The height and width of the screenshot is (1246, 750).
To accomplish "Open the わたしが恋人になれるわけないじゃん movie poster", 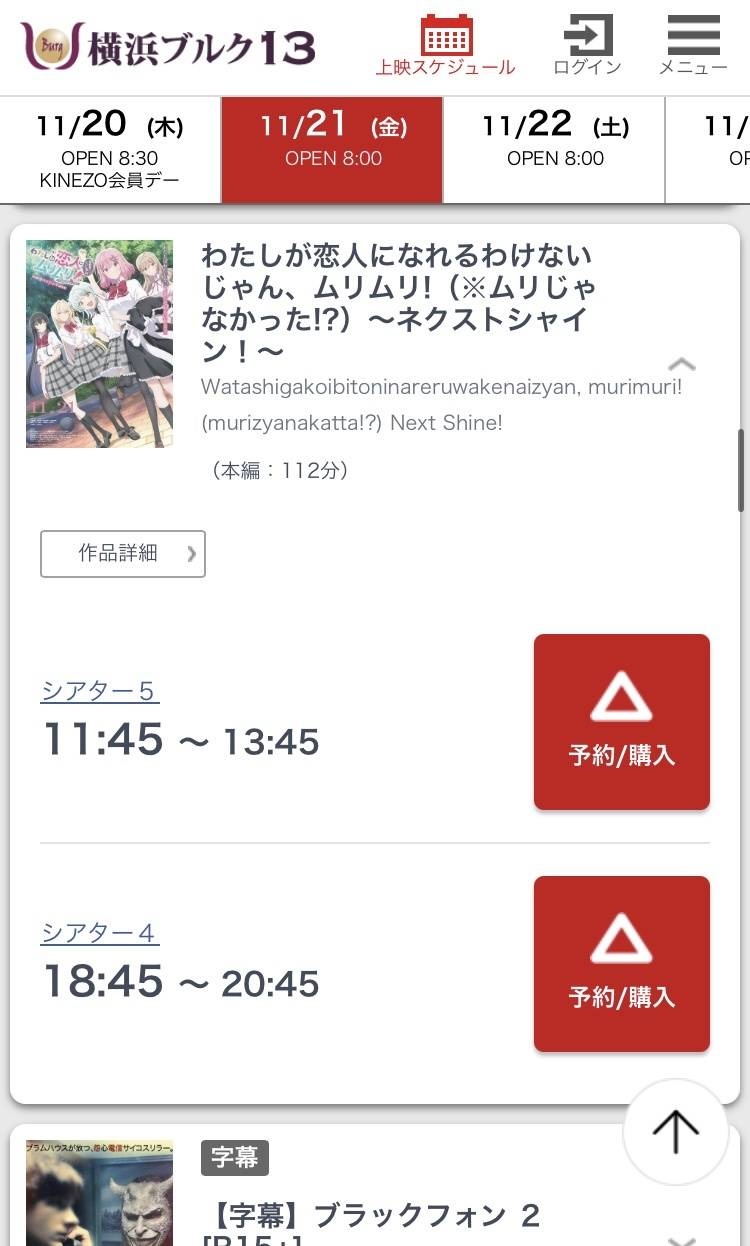I will pos(99,343).
